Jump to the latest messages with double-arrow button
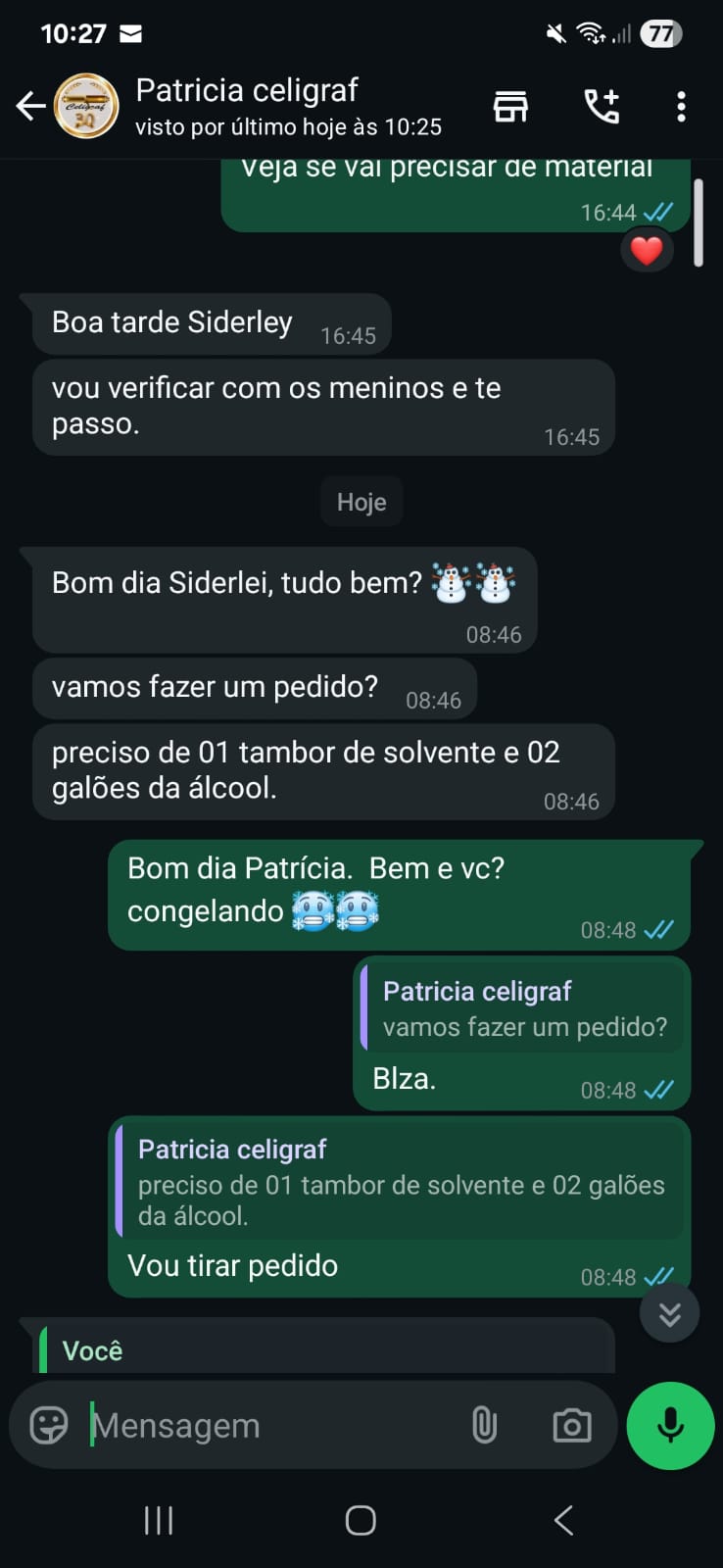 click(669, 1313)
